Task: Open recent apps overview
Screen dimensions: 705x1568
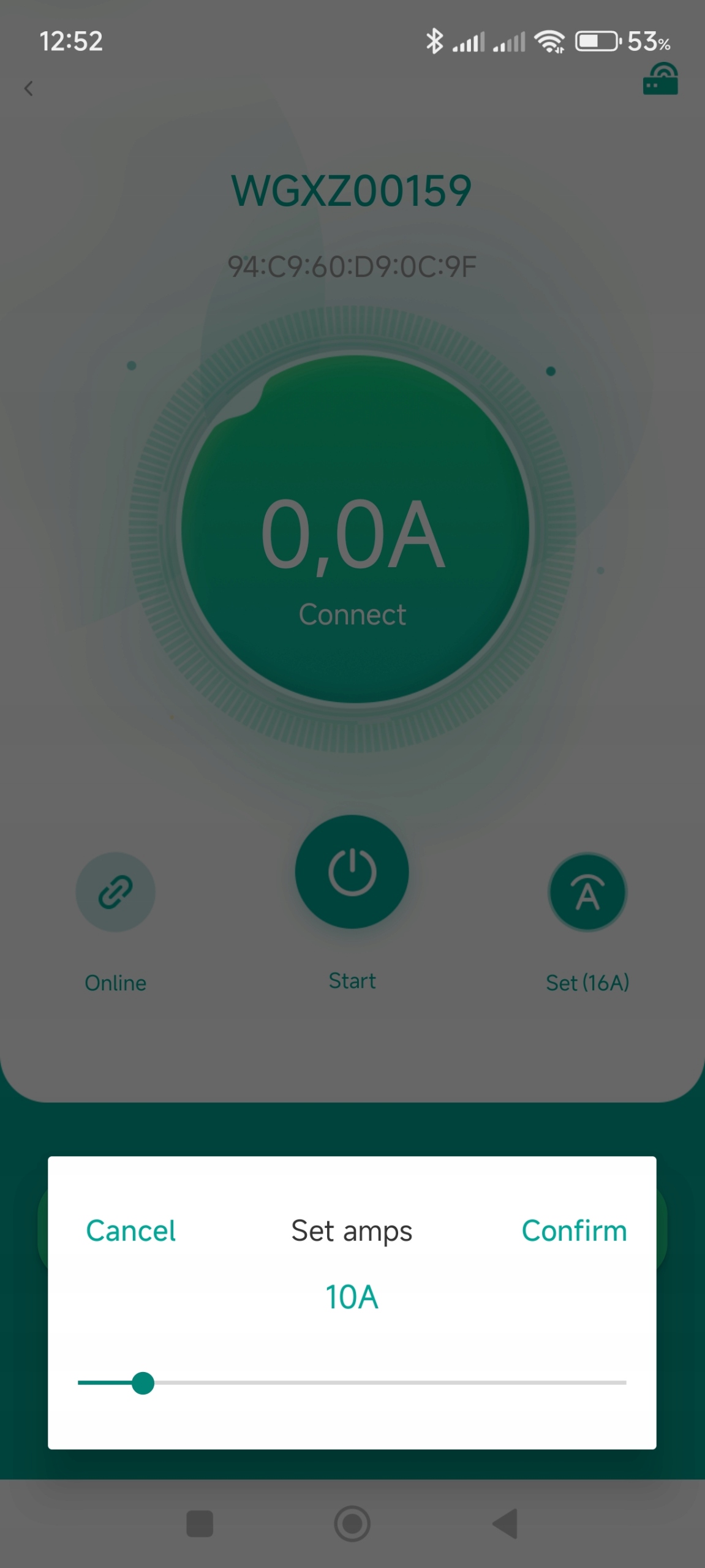Action: coord(200,1523)
